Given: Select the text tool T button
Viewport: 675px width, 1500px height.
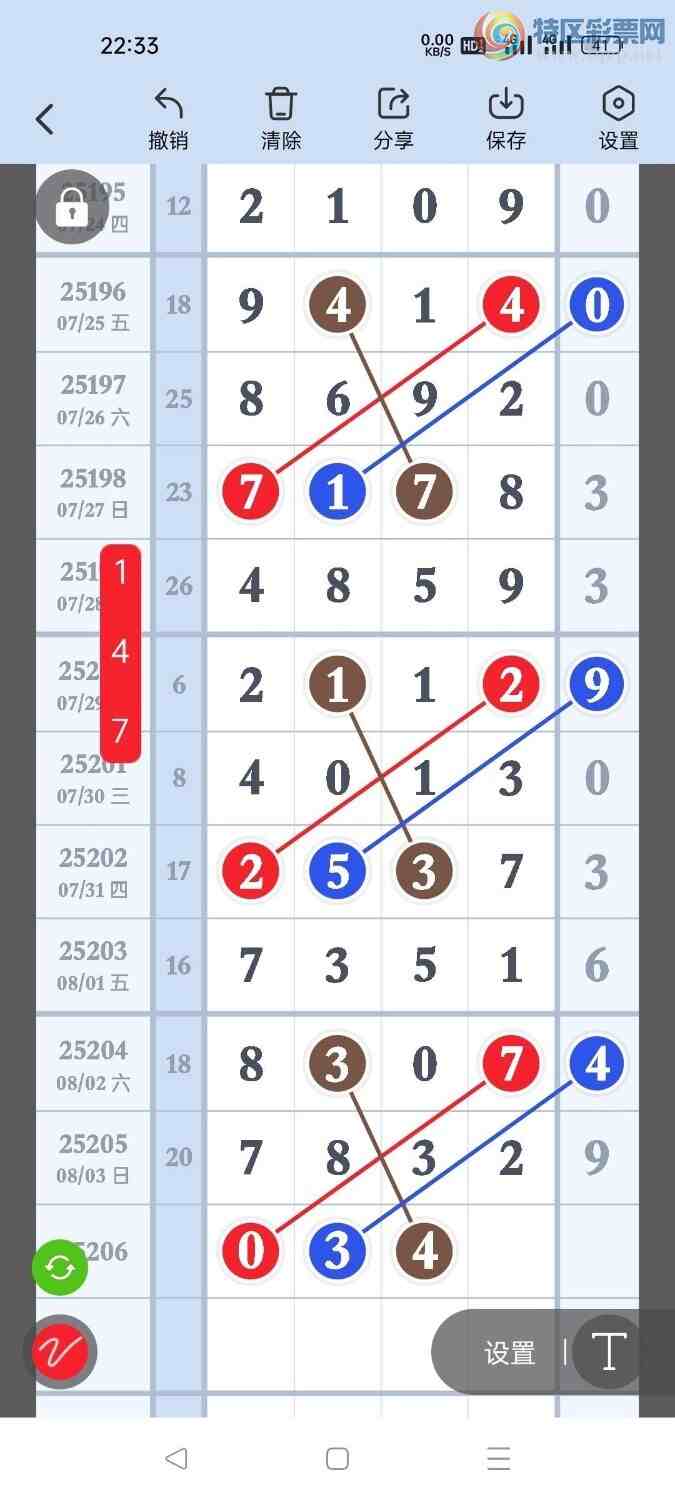Looking at the screenshot, I should [x=608, y=1352].
